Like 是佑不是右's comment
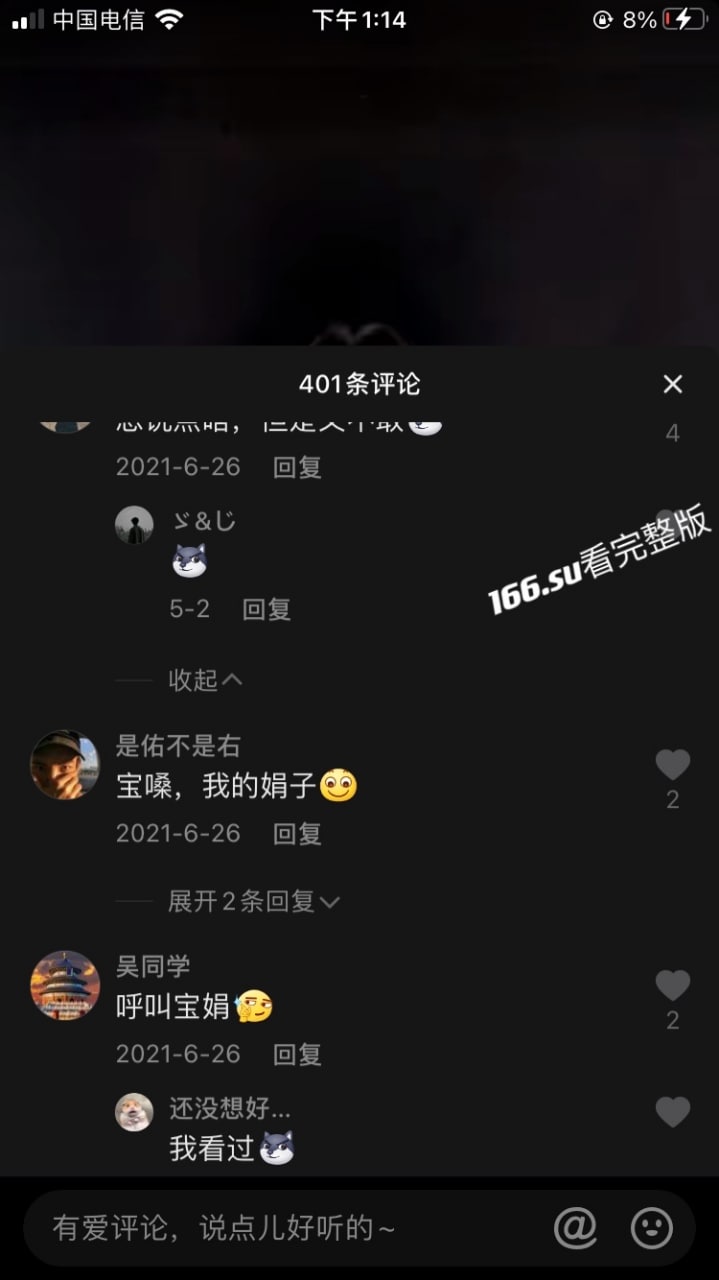 point(672,765)
